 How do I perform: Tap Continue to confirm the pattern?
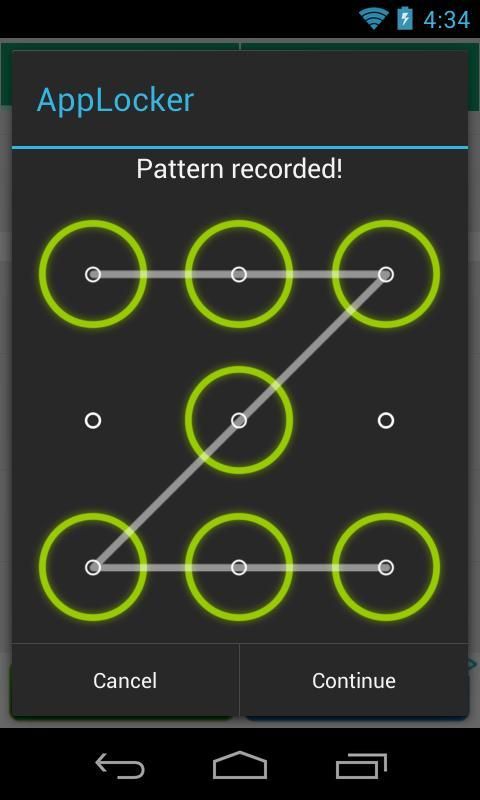354,680
